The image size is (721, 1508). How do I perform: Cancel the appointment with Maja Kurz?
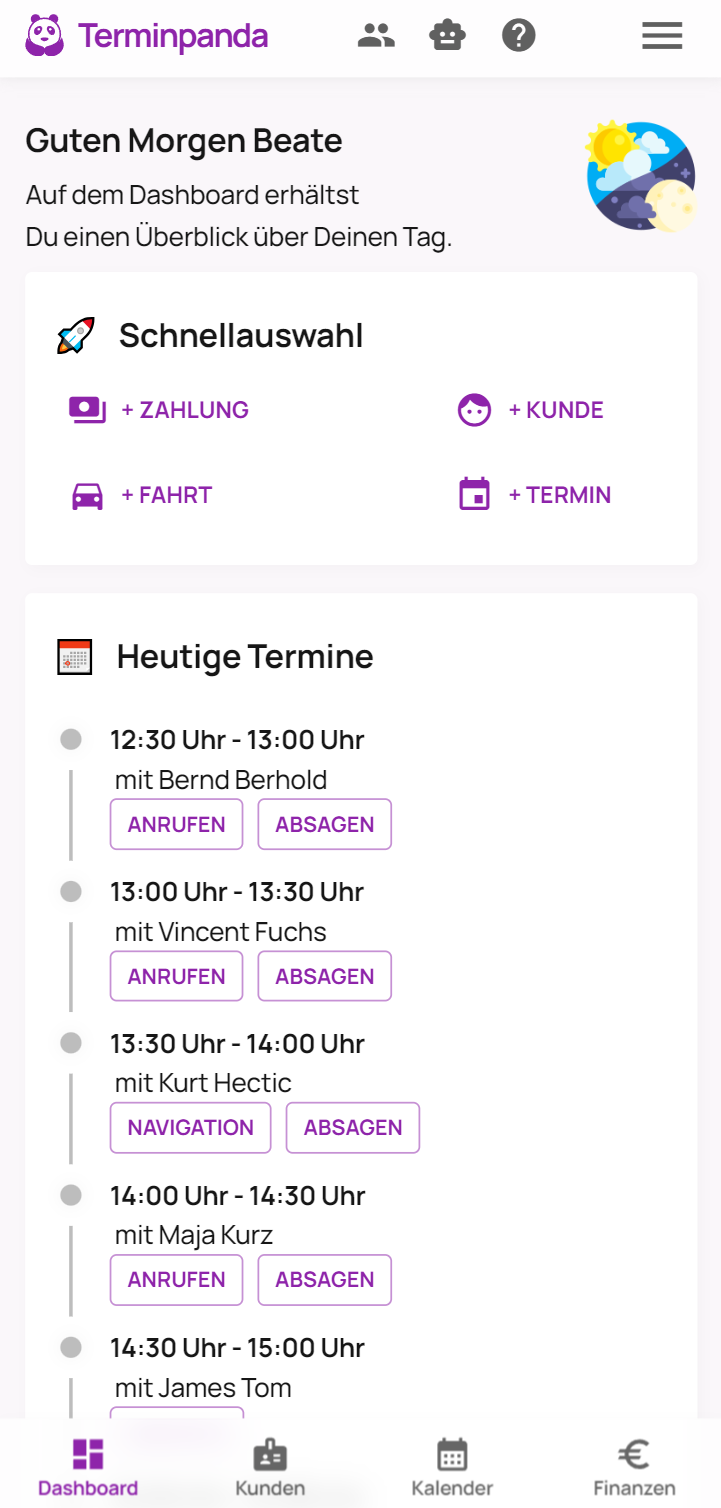324,1279
